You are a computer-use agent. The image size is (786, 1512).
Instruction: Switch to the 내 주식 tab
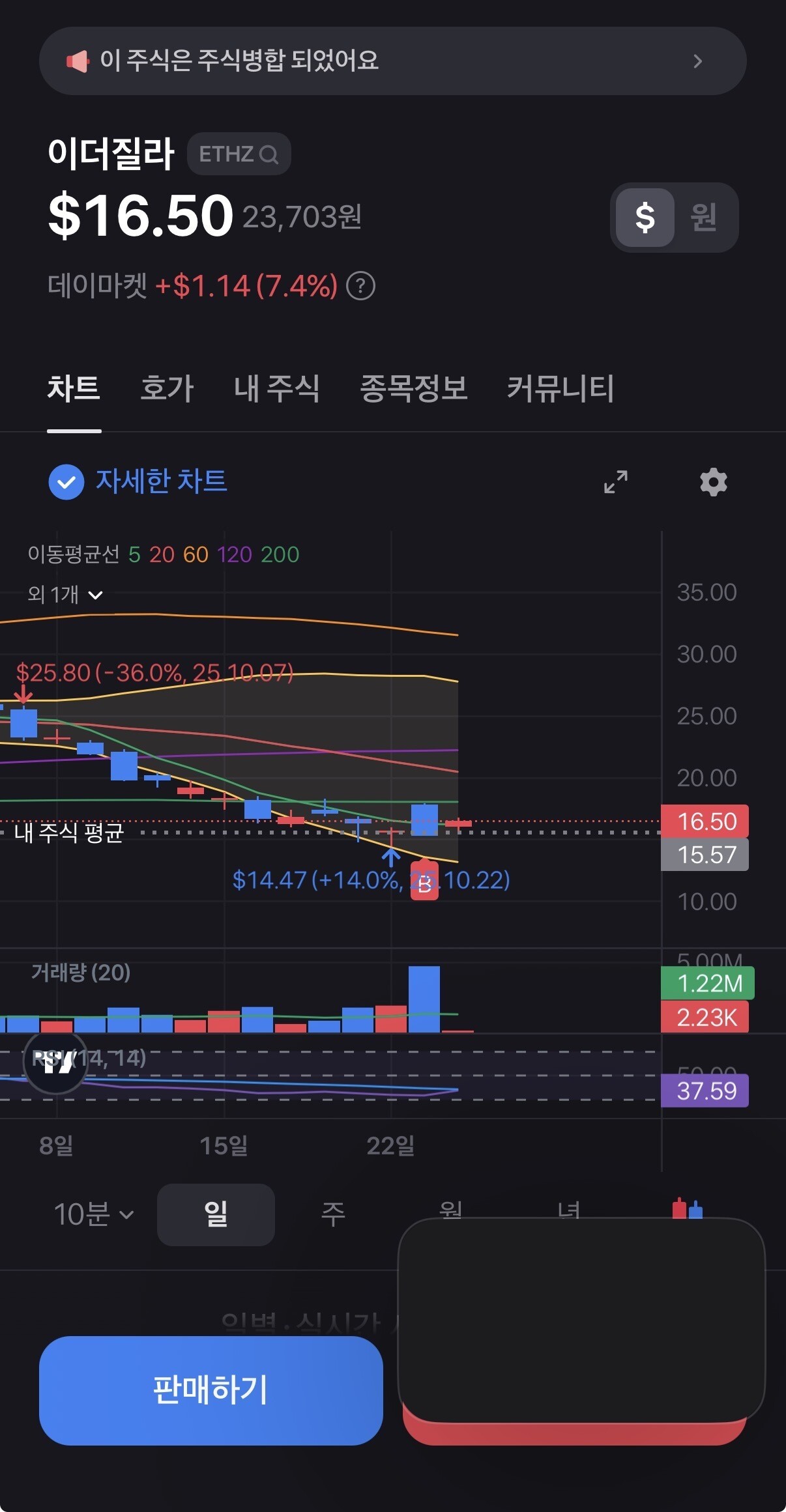coord(276,389)
